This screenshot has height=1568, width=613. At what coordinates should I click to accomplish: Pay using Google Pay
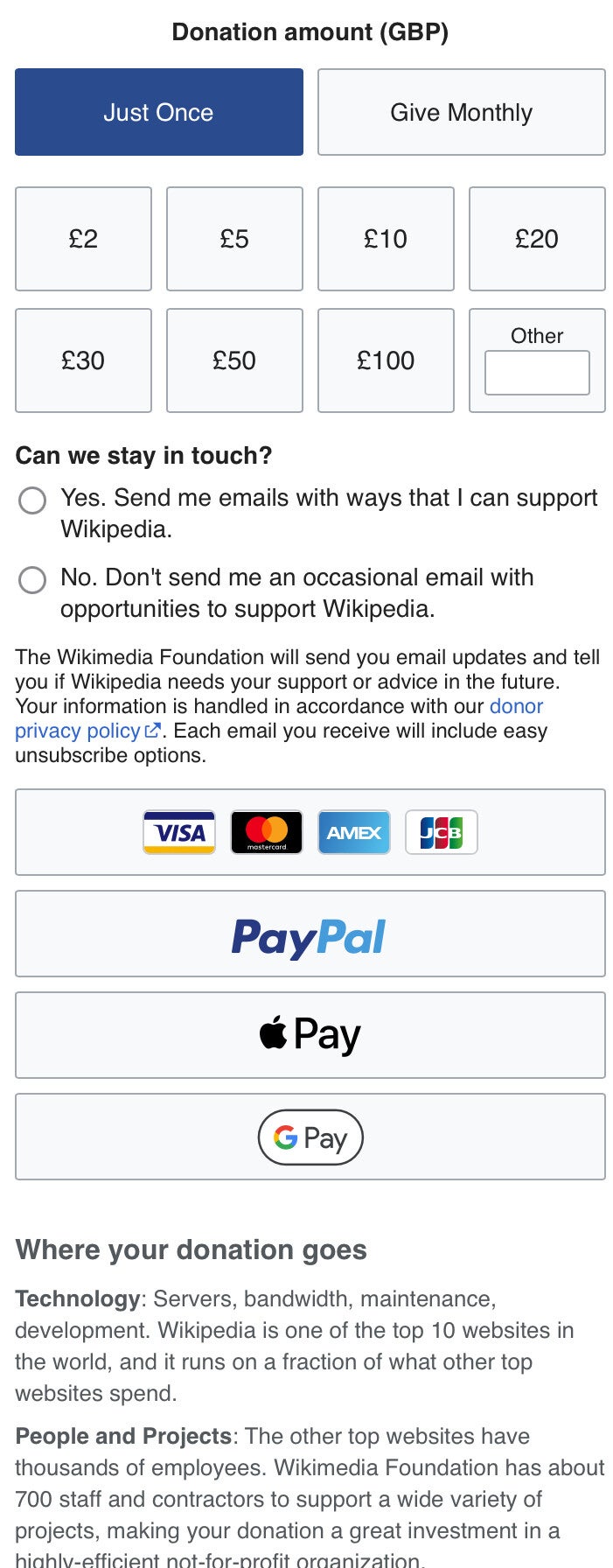tap(310, 1137)
